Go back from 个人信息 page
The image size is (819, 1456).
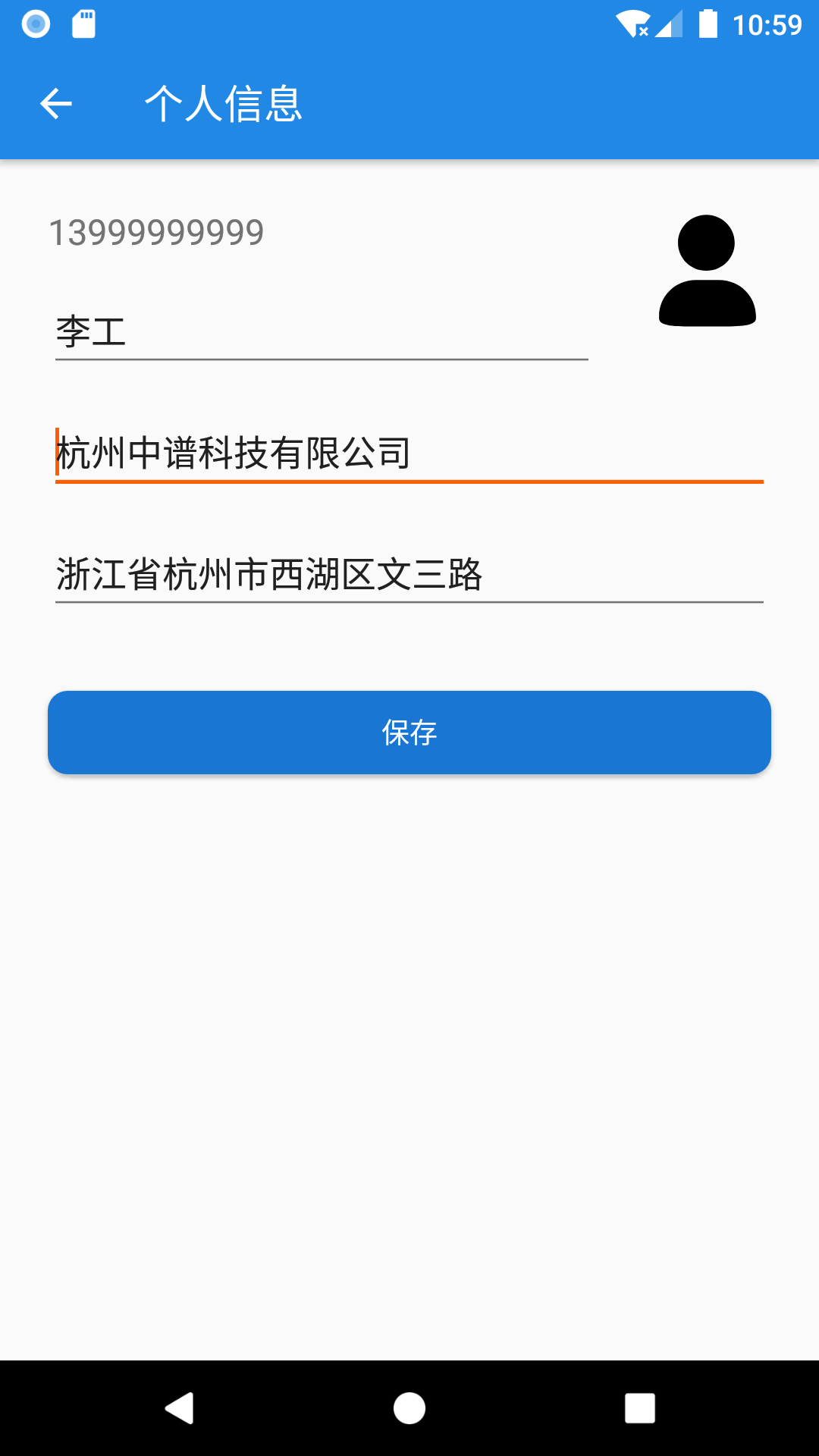coord(56,104)
